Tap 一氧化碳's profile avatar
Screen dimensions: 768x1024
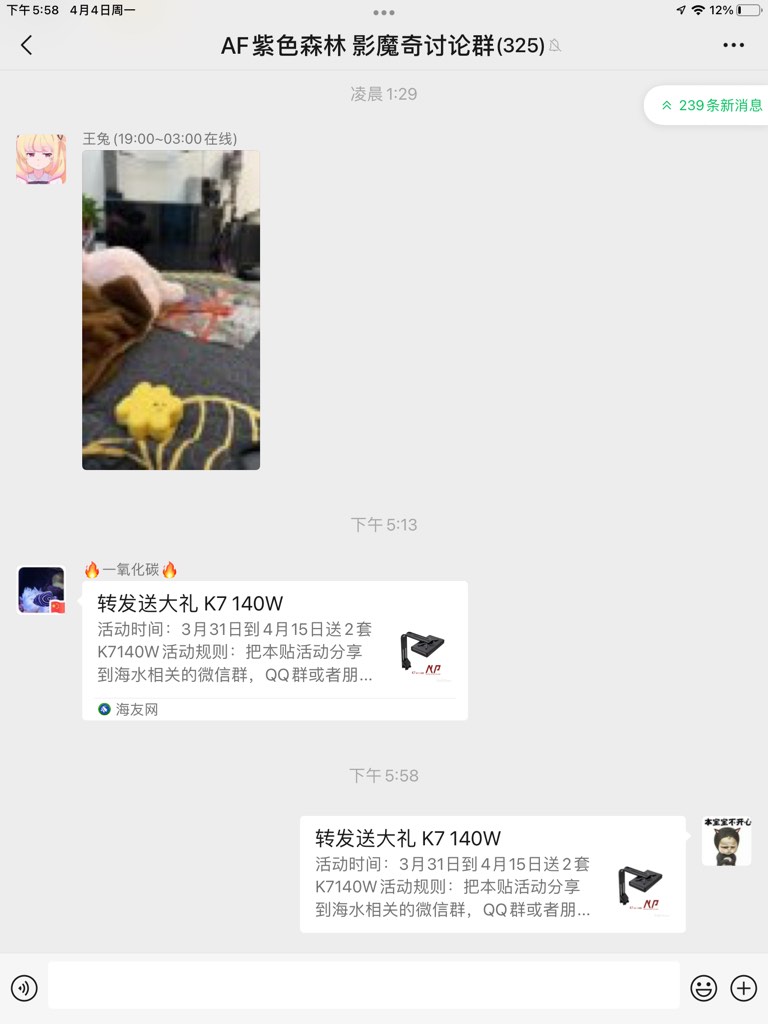coord(41,589)
